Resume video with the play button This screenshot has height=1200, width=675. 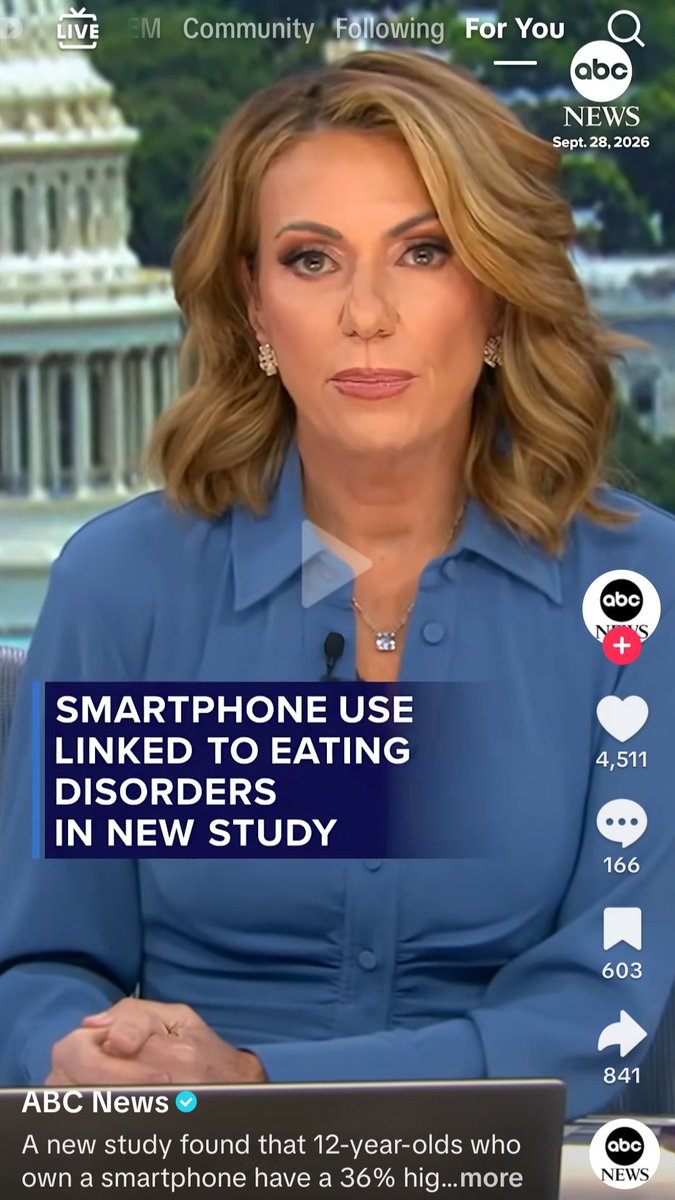[336, 563]
